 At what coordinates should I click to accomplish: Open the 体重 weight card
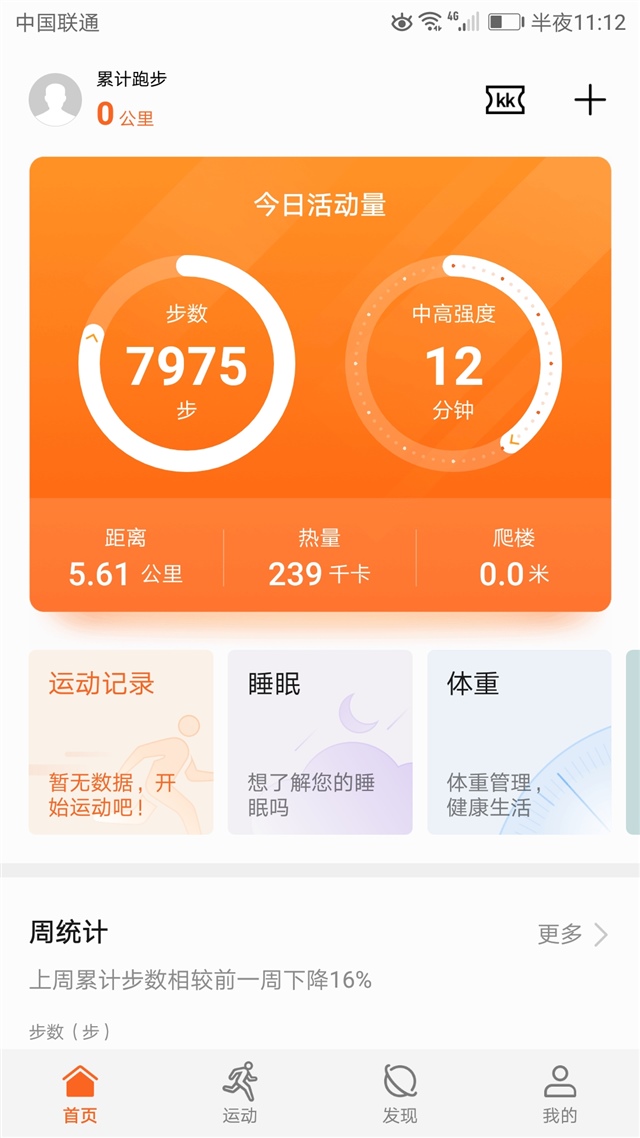[519, 741]
